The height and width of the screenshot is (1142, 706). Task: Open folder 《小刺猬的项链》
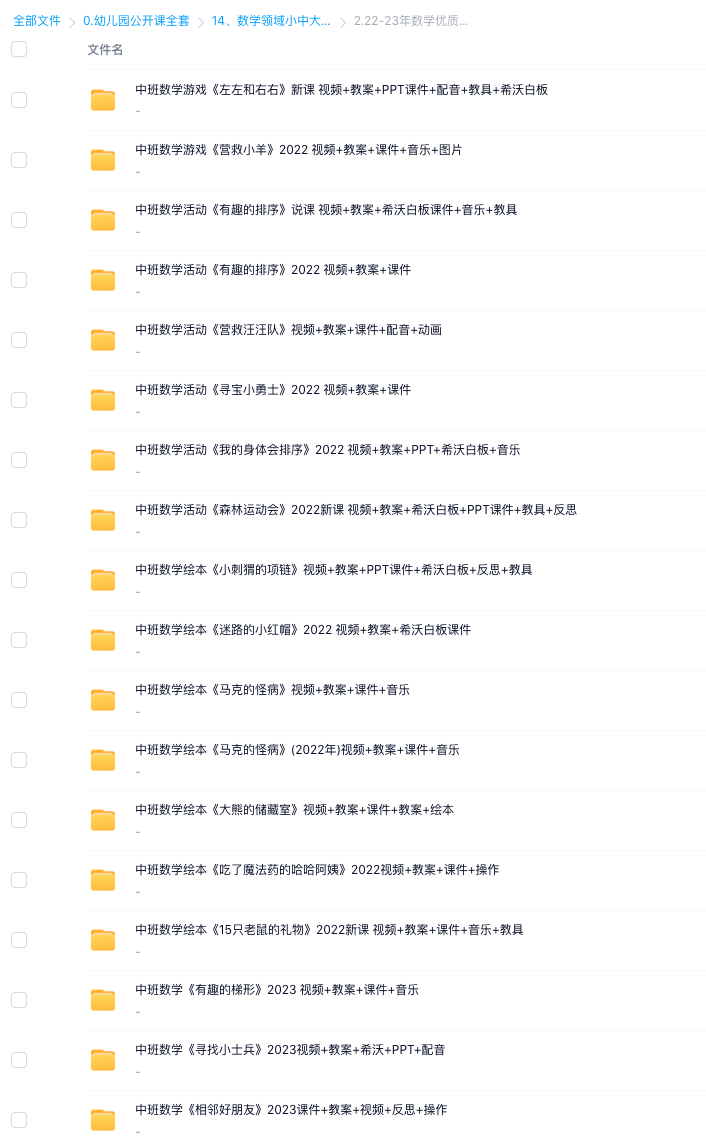333,570
